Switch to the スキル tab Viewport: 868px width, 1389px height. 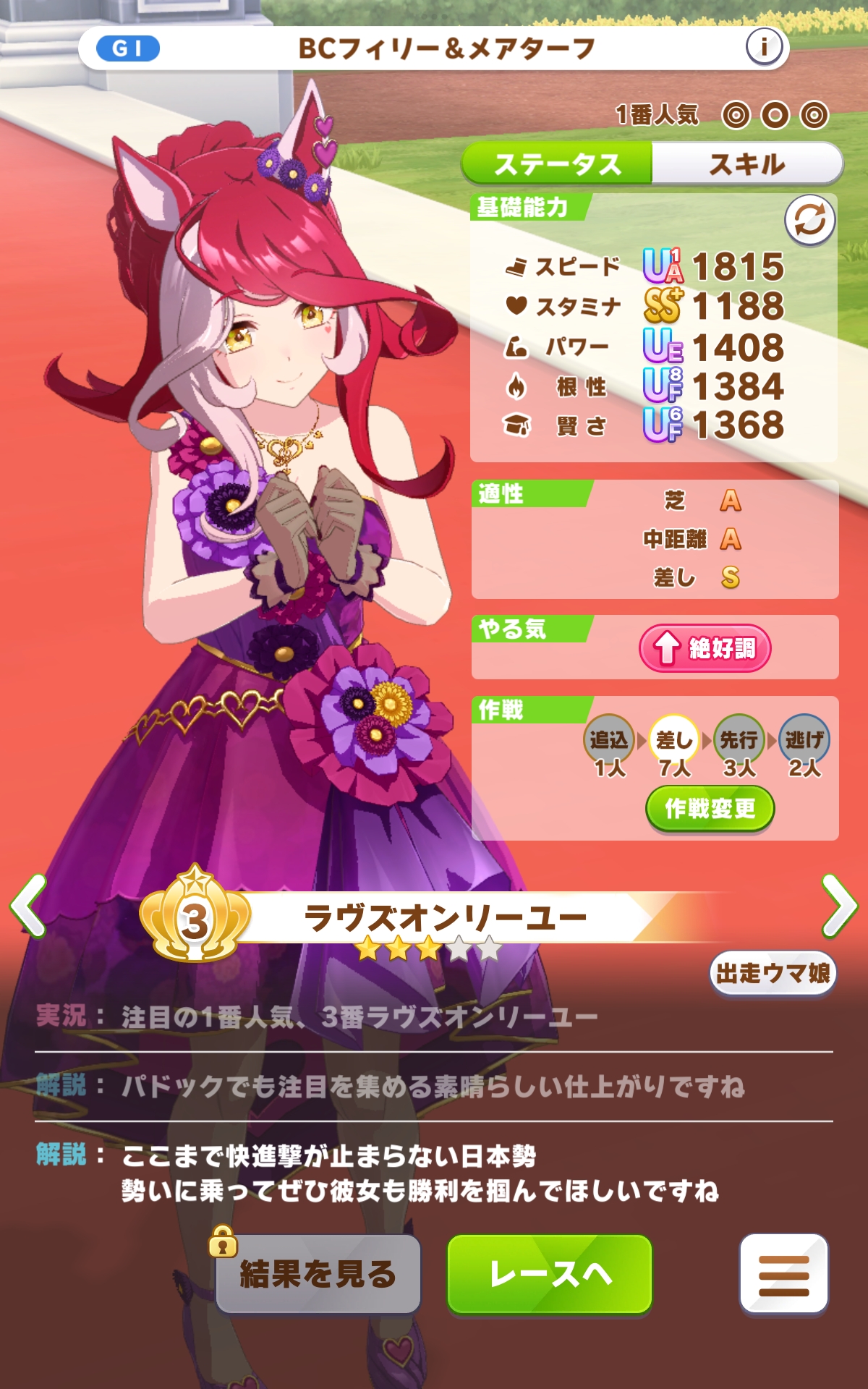pyautogui.click(x=746, y=163)
